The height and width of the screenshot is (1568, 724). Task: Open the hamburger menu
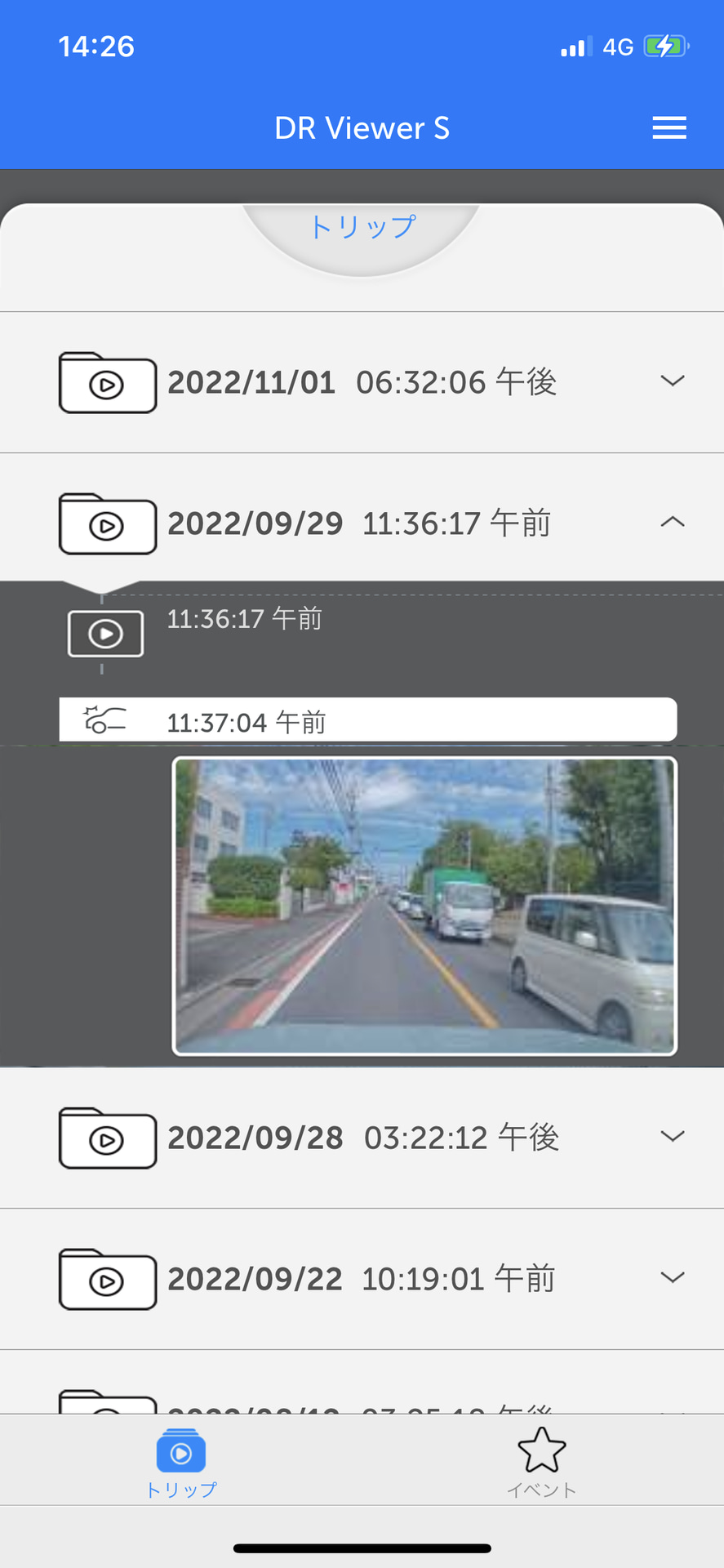[668, 127]
